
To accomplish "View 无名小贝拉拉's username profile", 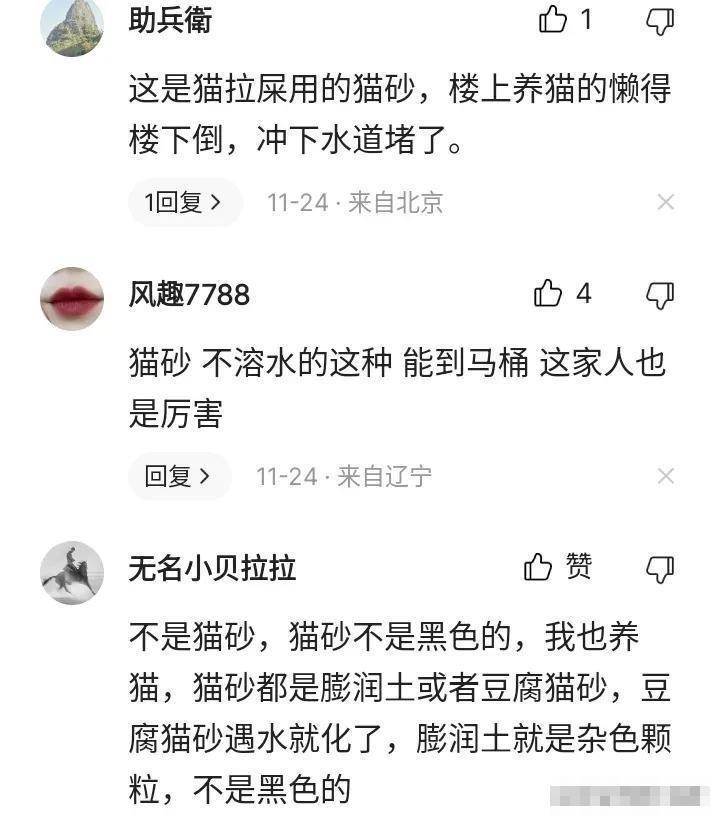I will pos(212,569).
